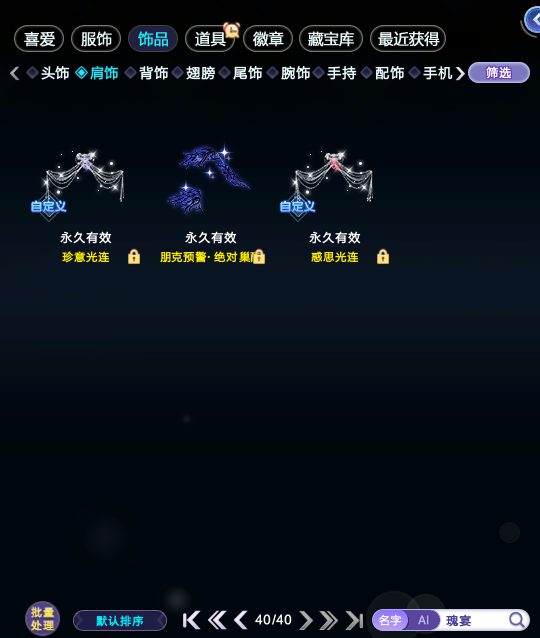This screenshot has width=540, height=638.
Task: Tap the 筛选 filter button
Action: 499,73
